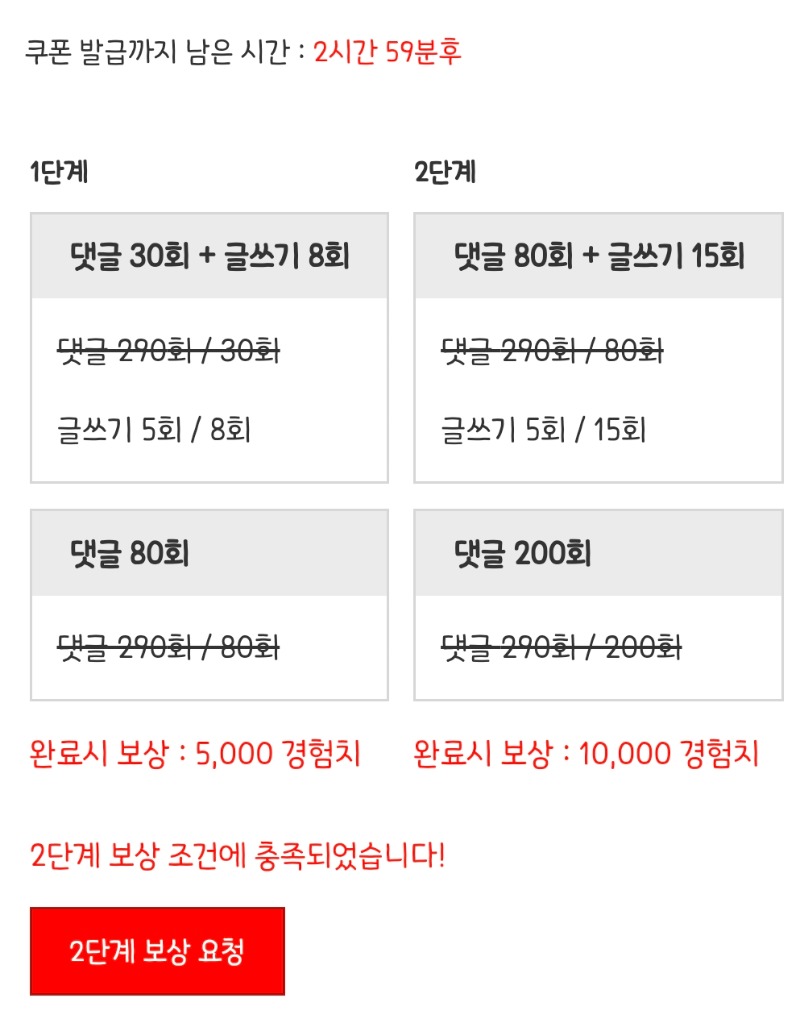This screenshot has width=800, height=1019.
Task: Tap the red 2단계 보상 요청 button
Action: (x=157, y=951)
